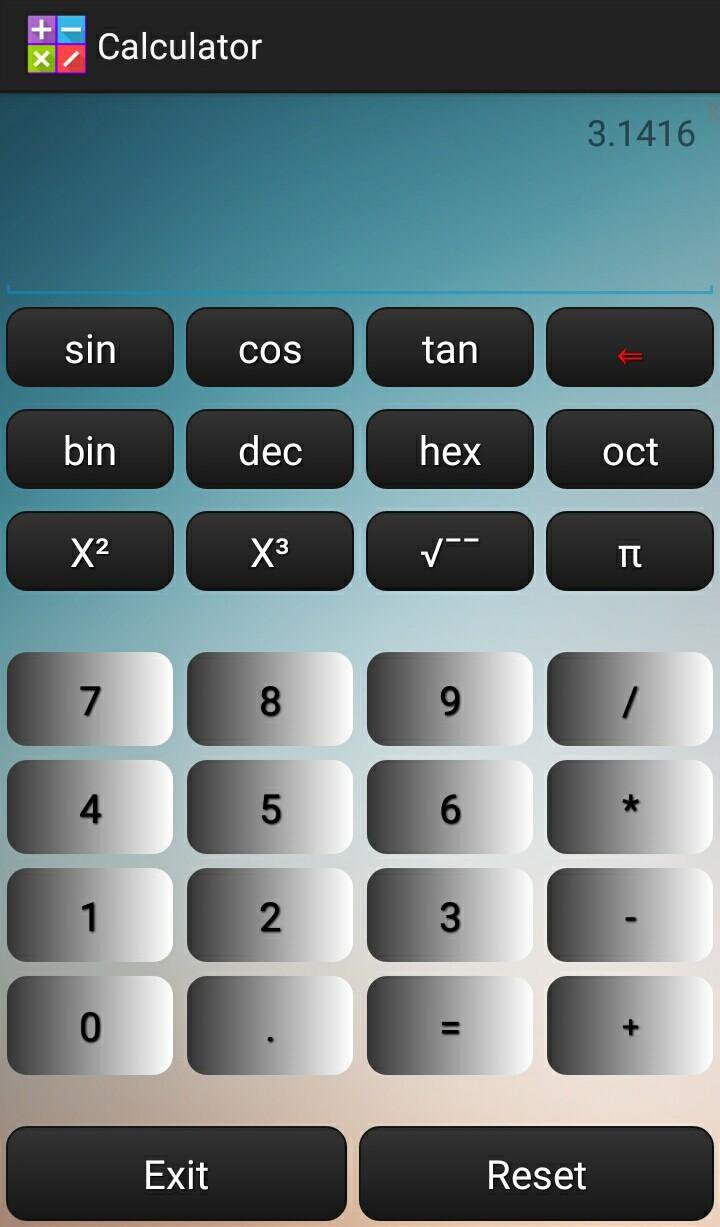Reset the calculator
Image resolution: width=720 pixels, height=1227 pixels.
(537, 1172)
